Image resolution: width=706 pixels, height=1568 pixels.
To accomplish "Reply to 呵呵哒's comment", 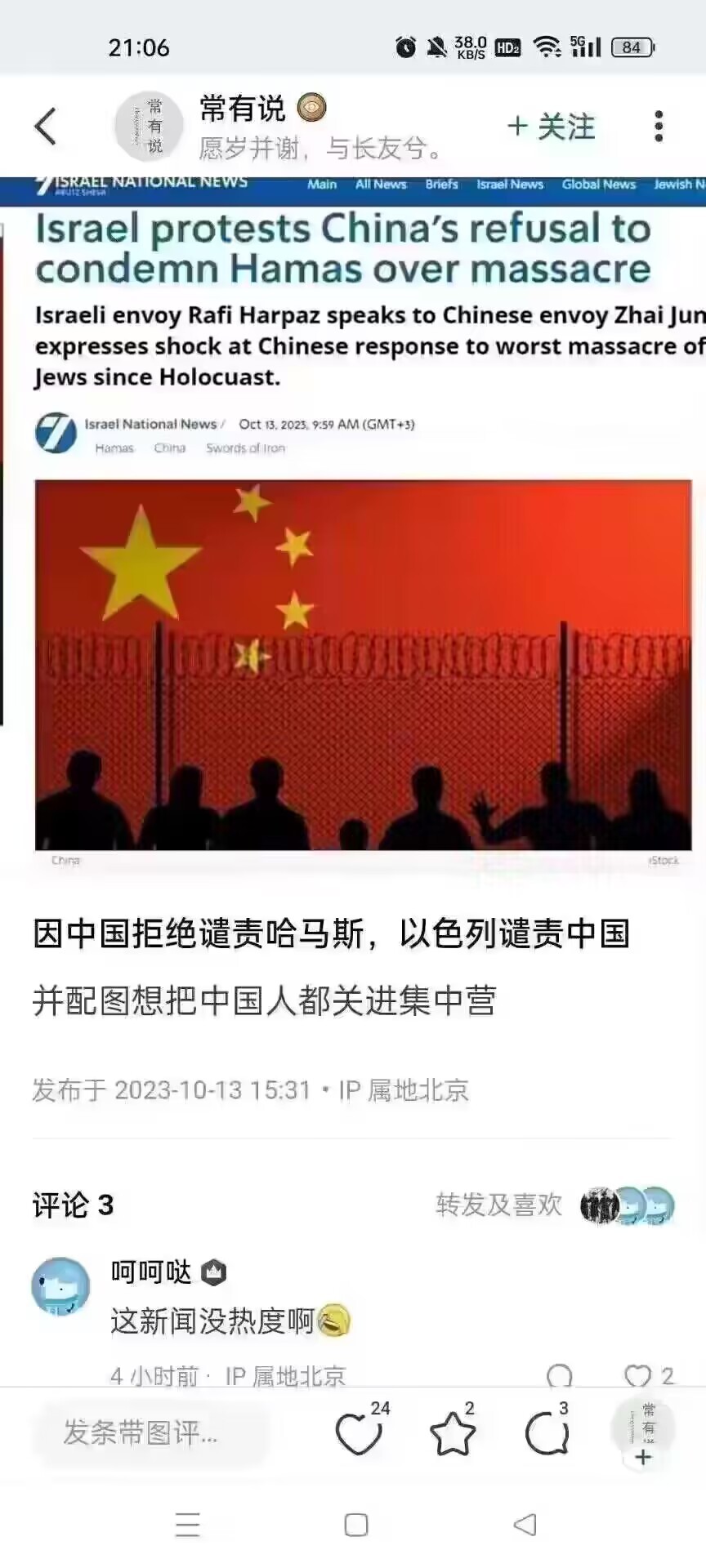I will coord(559,1377).
